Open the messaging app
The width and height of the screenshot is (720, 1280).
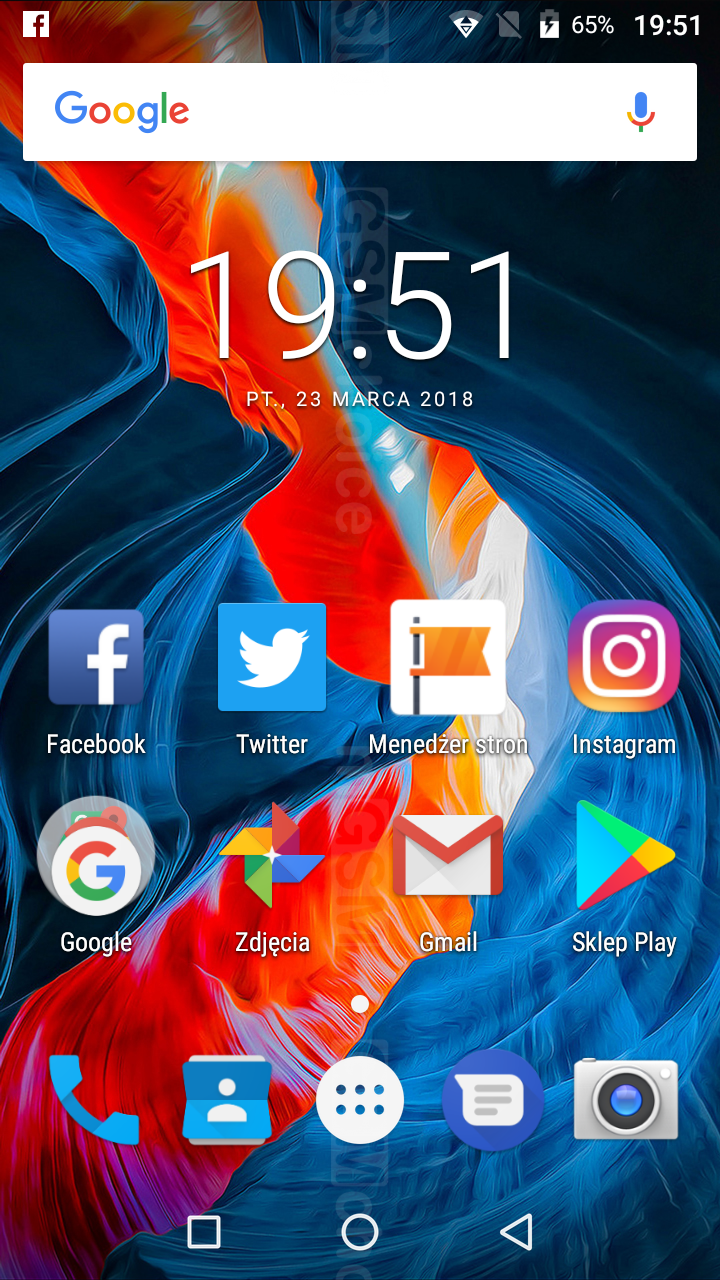pyautogui.click(x=493, y=1100)
